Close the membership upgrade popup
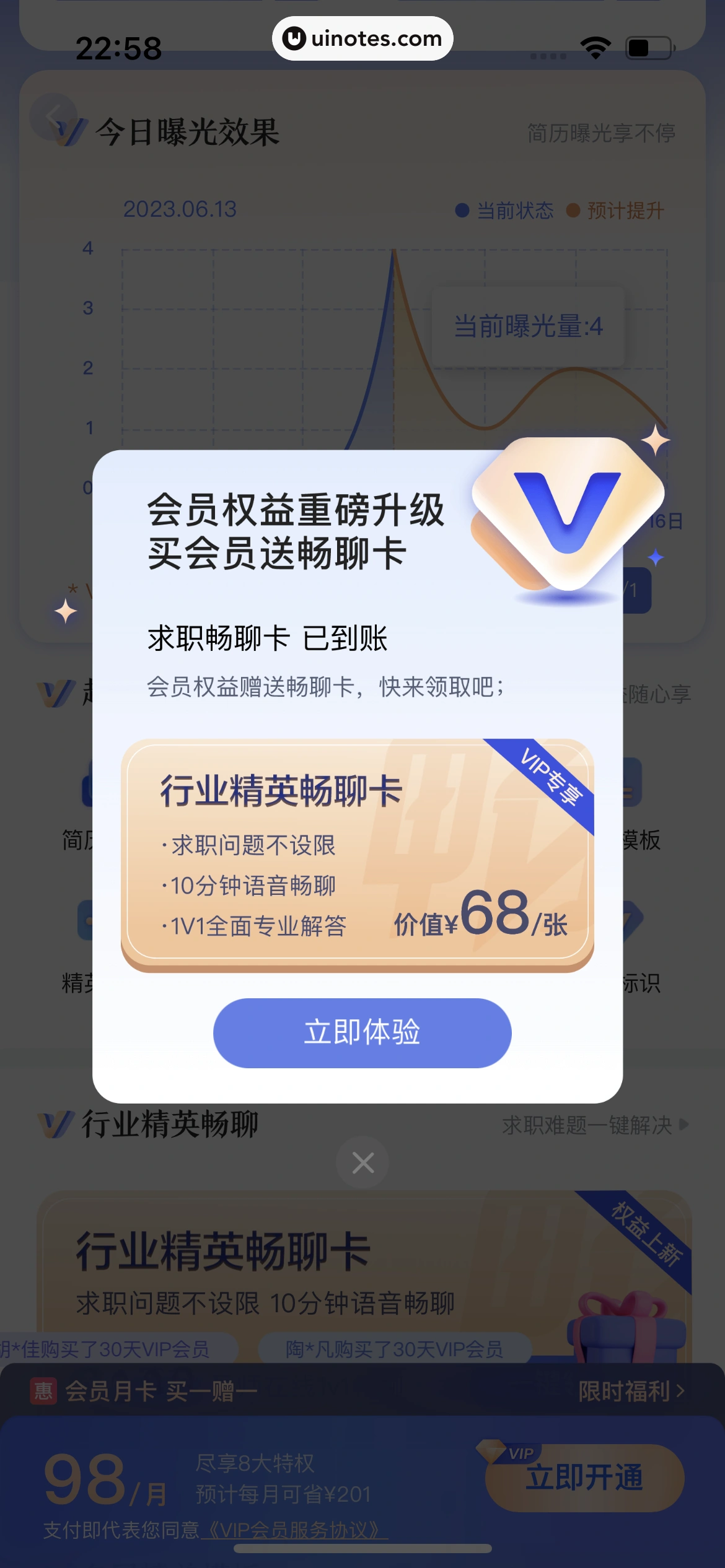Screen dimensions: 725x1568 (x=362, y=1162)
